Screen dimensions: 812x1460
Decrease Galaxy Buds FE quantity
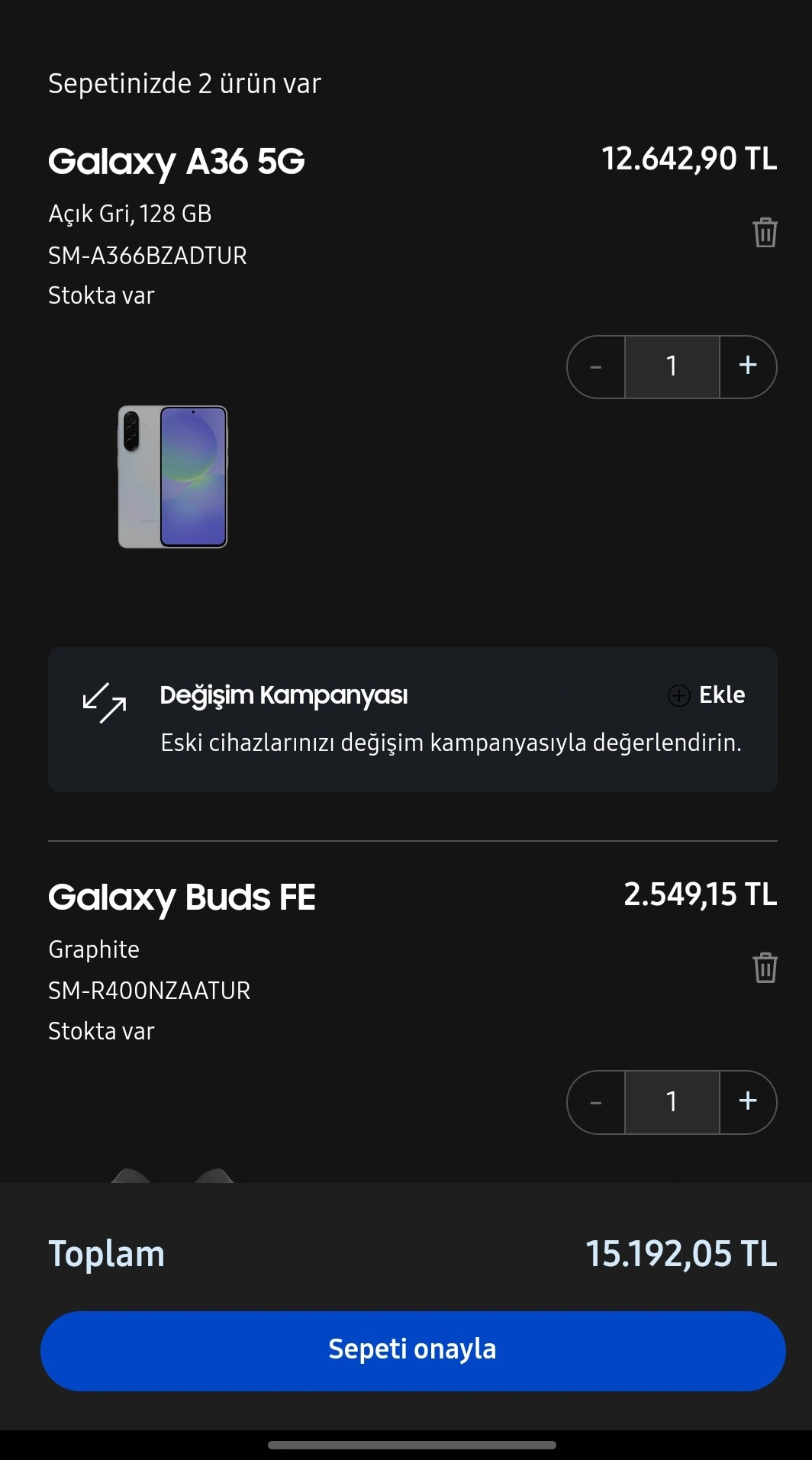[x=596, y=1102]
